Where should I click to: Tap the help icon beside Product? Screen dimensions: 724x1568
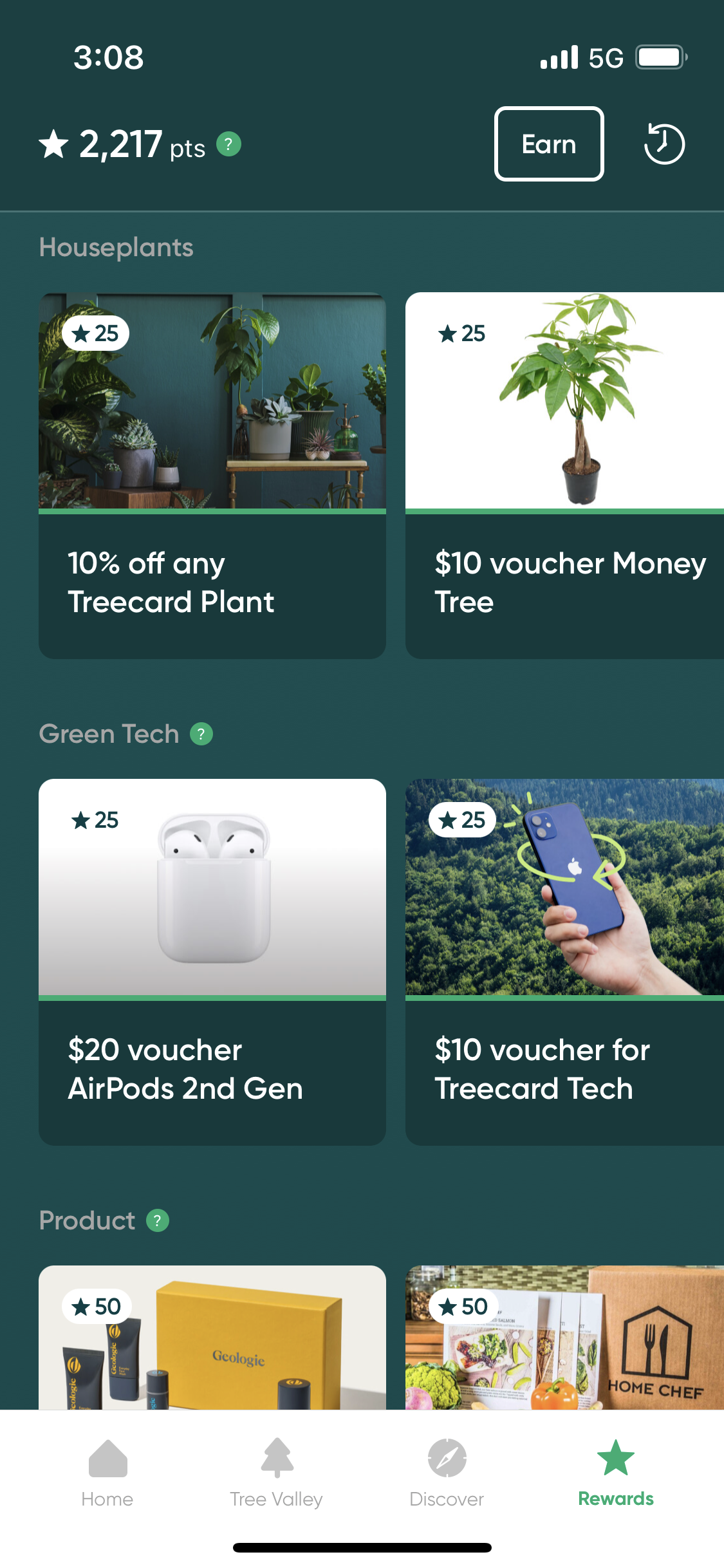click(x=158, y=1220)
